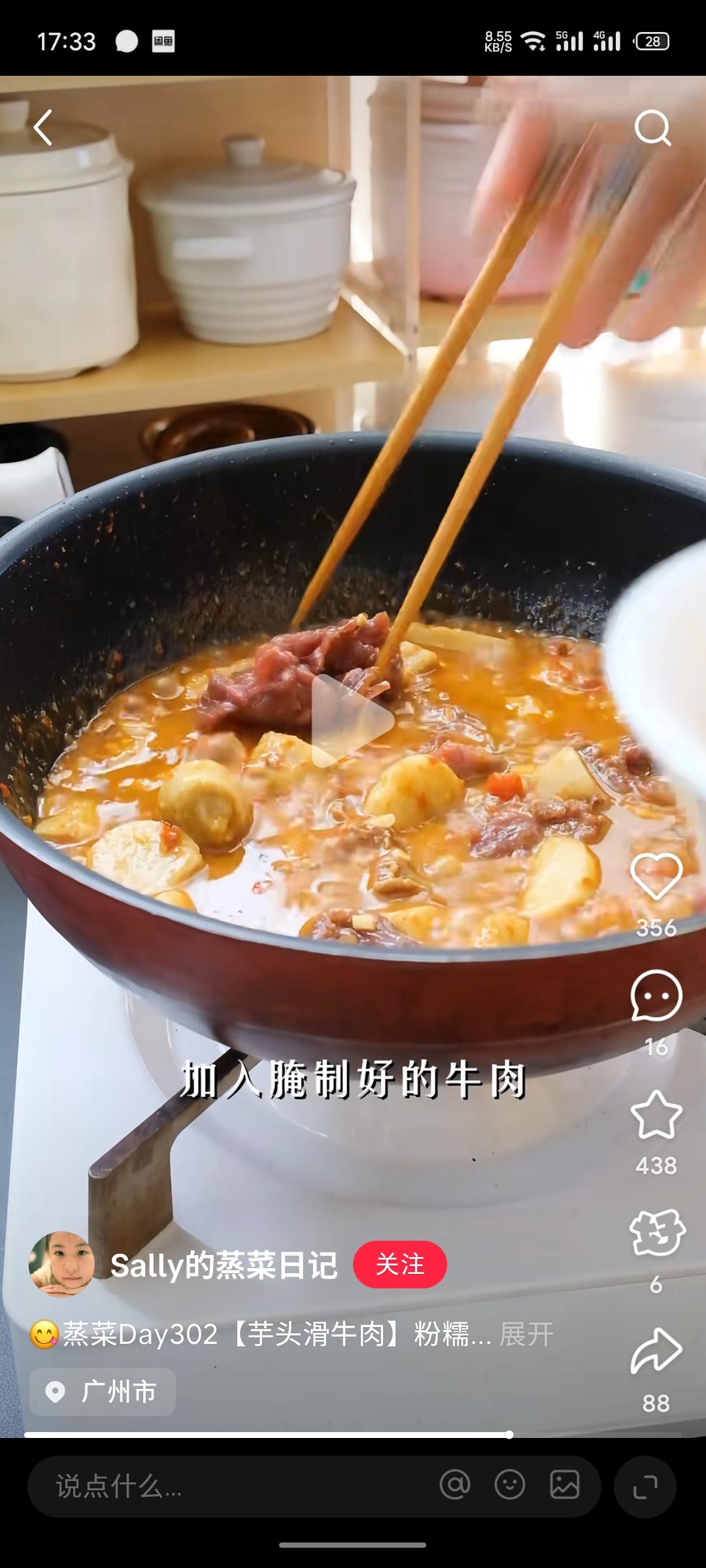Go back using the top-left arrow
This screenshot has height=1568, width=706.
tap(43, 127)
